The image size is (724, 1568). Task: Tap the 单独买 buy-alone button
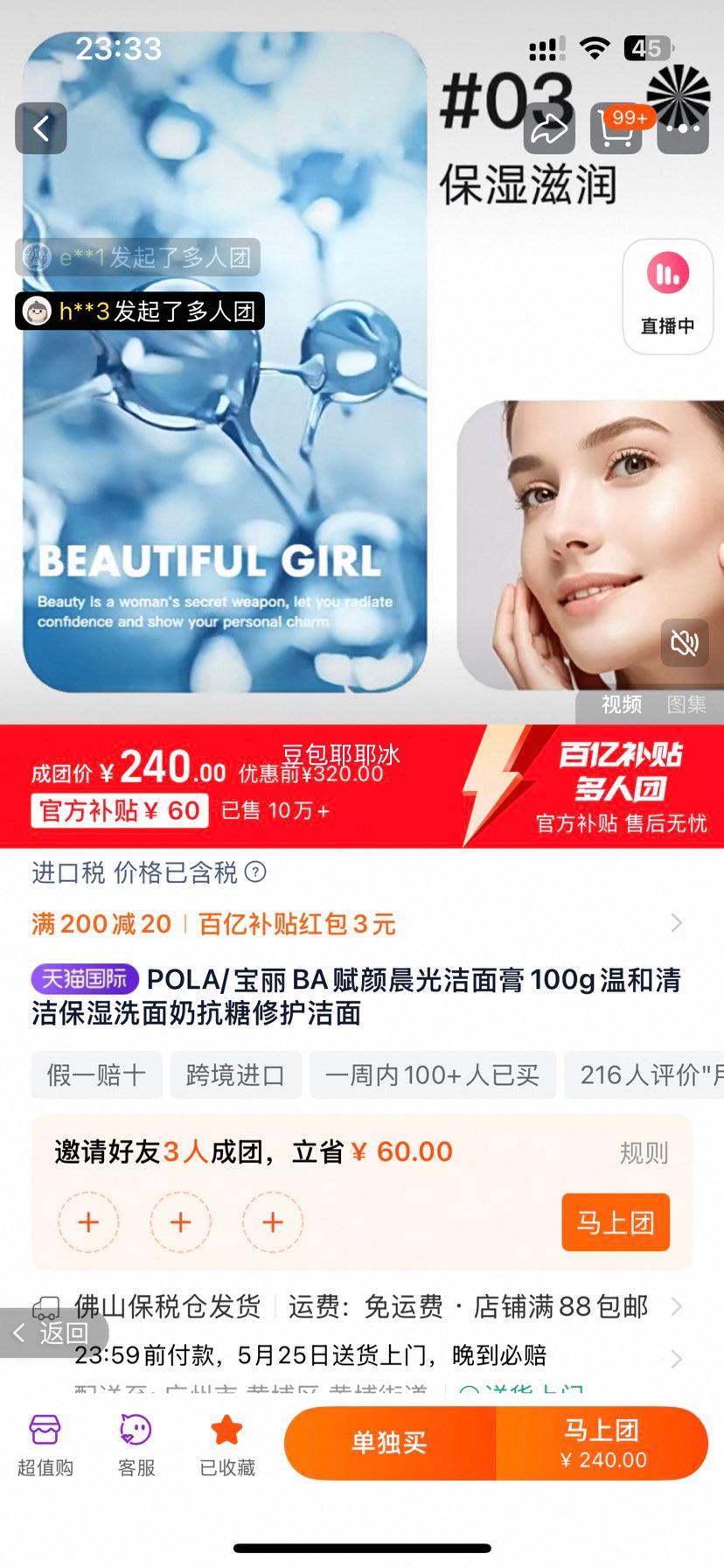[x=391, y=1444]
